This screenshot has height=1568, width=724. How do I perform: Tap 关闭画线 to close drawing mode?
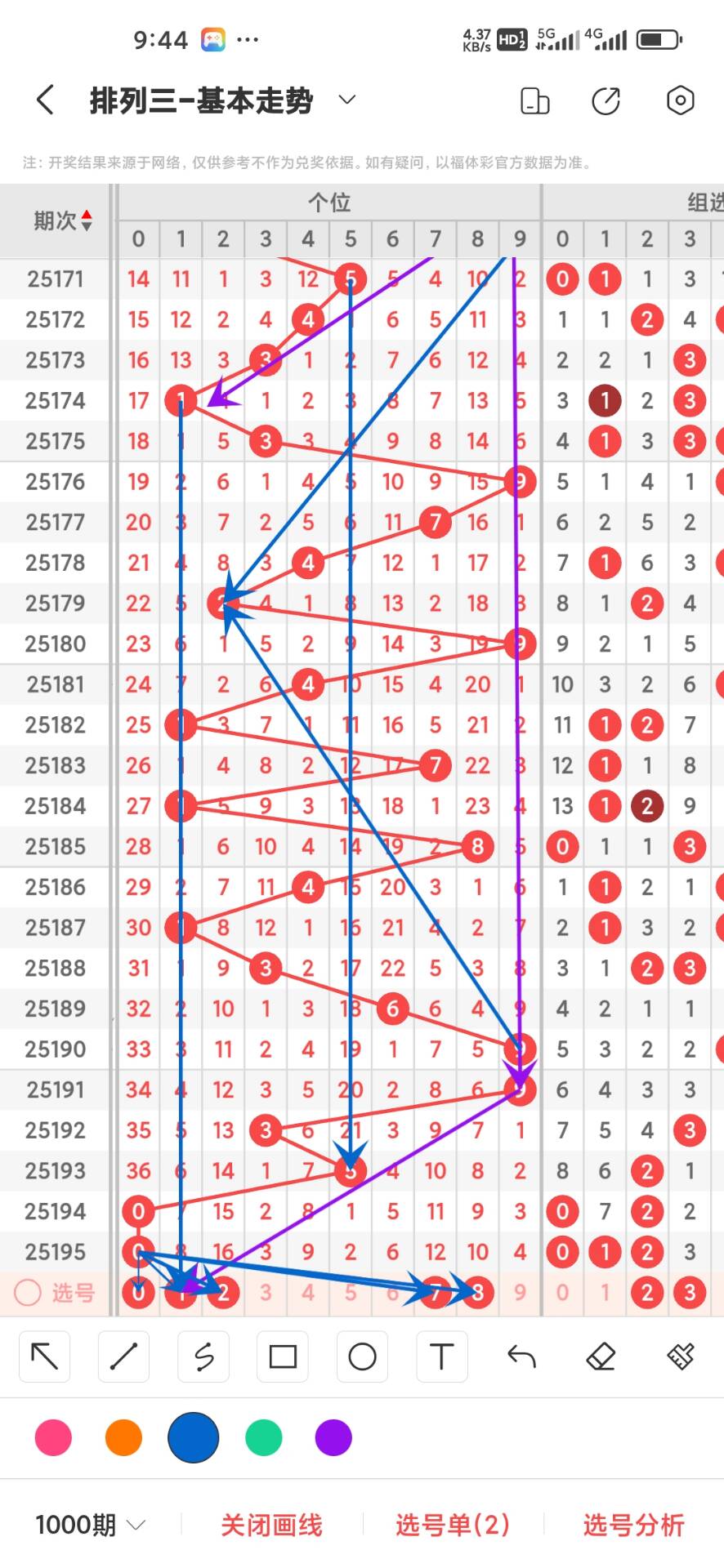[x=272, y=1525]
